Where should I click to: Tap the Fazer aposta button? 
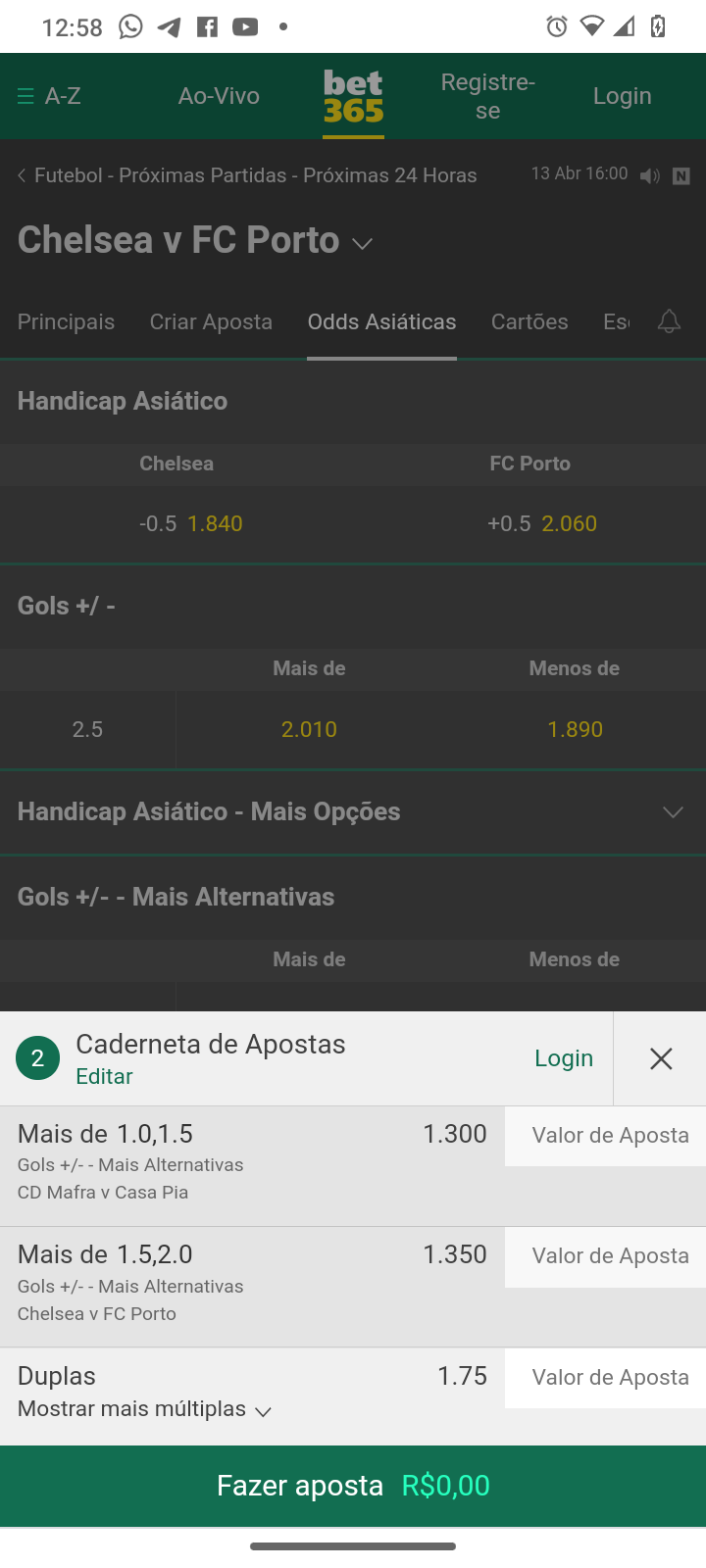tap(353, 1486)
